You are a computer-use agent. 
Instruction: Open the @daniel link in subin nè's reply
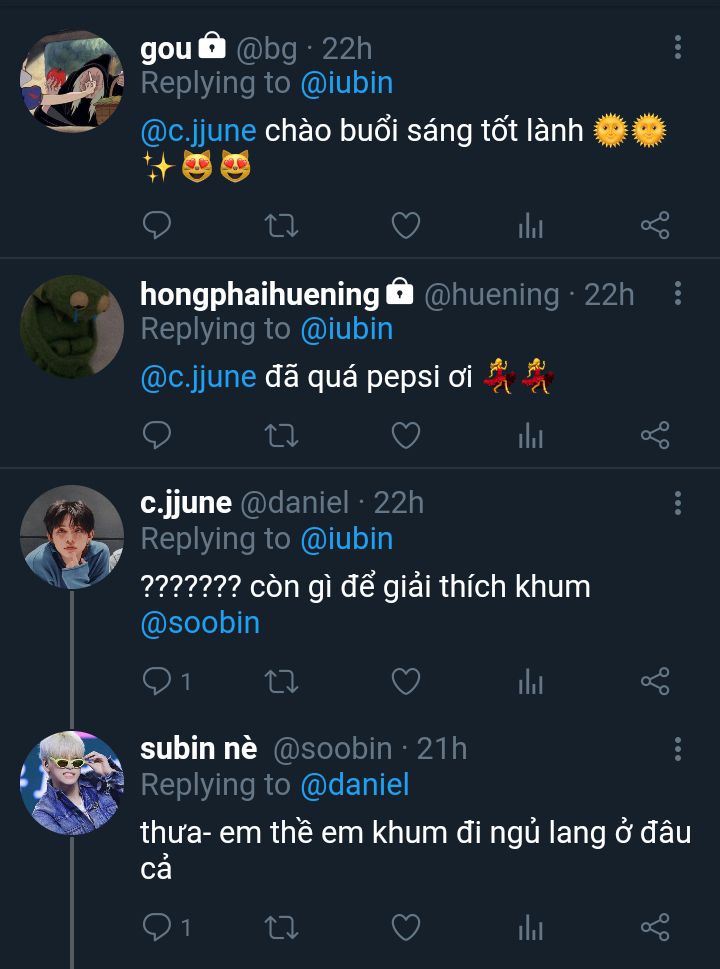355,785
